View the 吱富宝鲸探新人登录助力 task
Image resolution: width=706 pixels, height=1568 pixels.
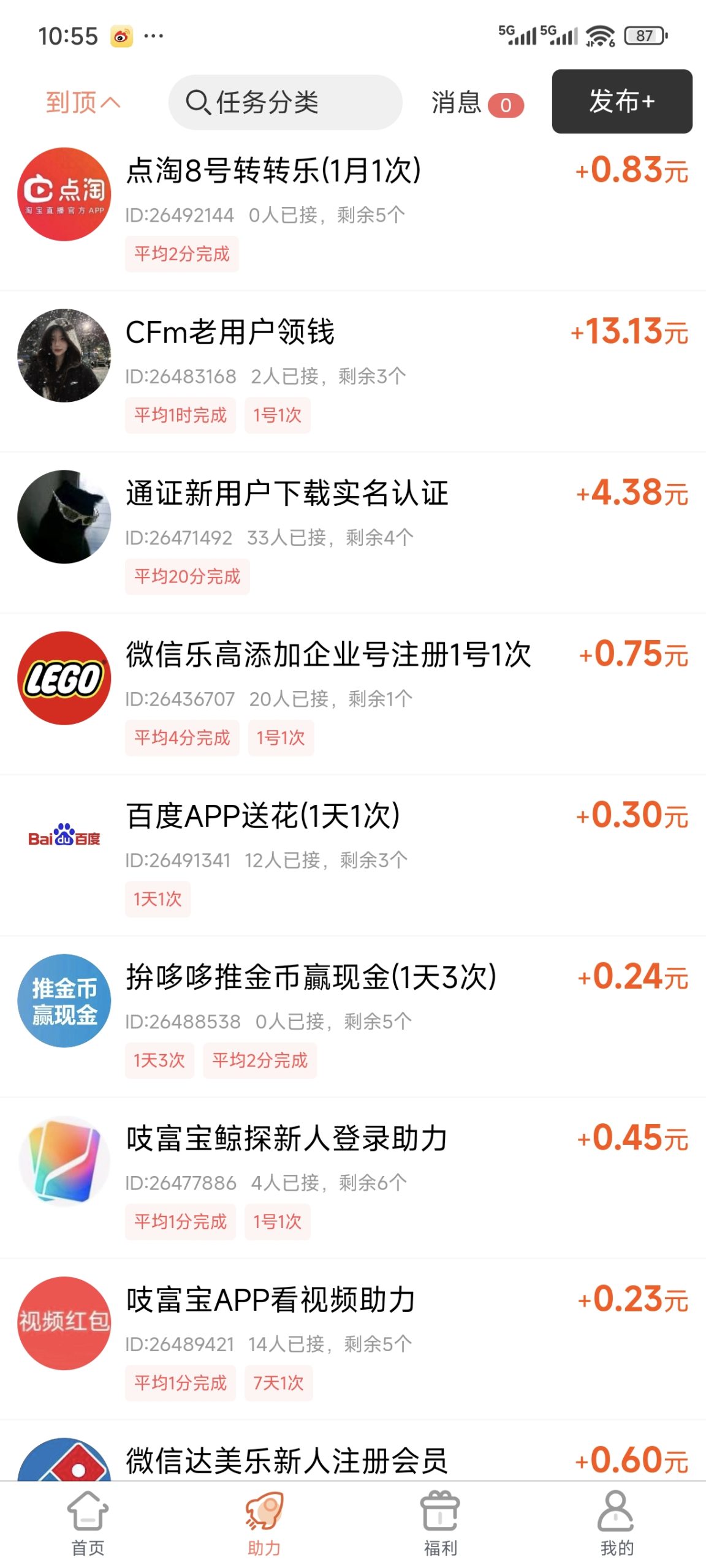point(286,1139)
